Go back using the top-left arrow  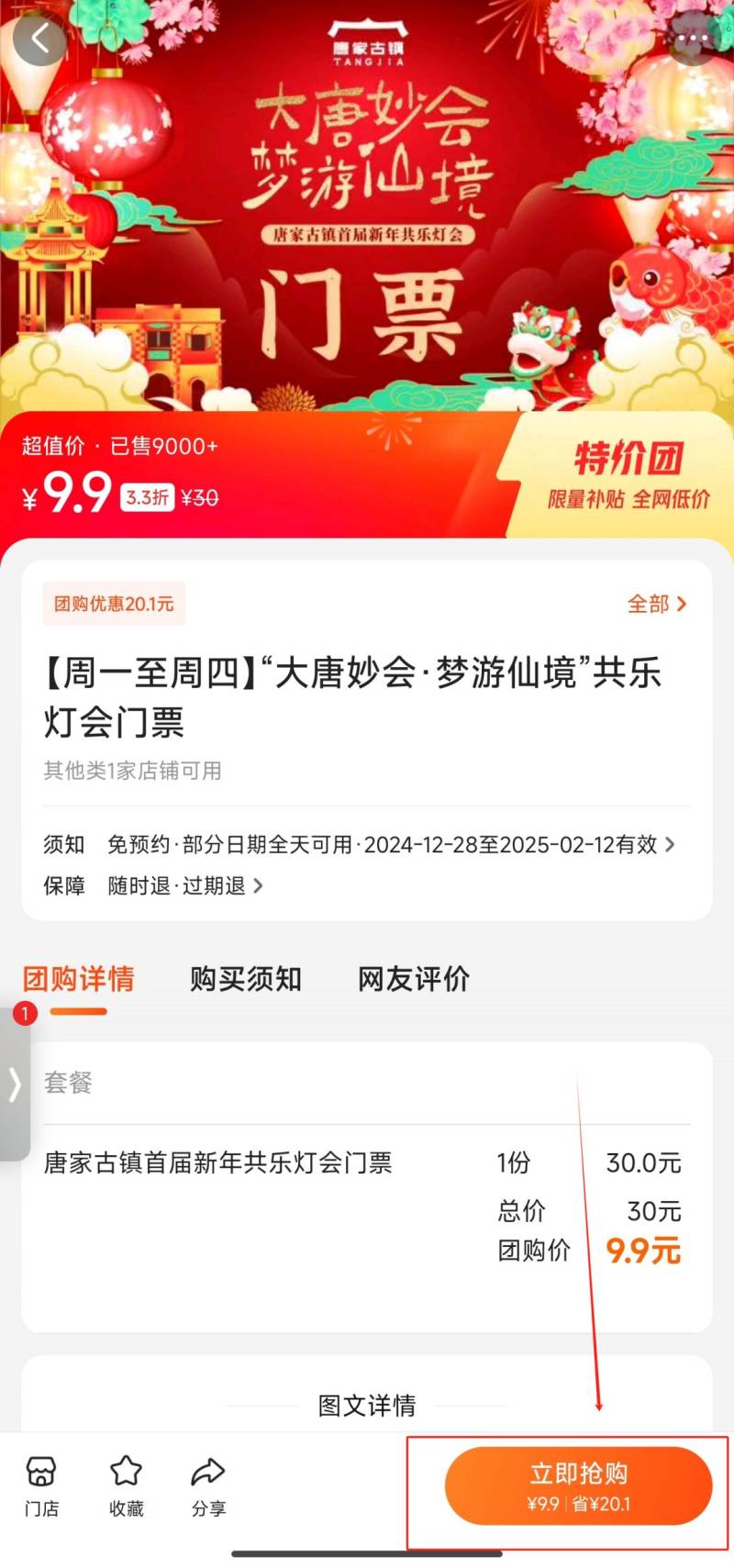point(39,39)
